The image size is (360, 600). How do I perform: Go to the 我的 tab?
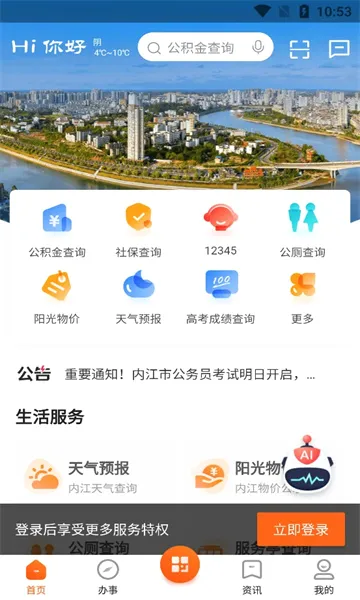pyautogui.click(x=324, y=577)
